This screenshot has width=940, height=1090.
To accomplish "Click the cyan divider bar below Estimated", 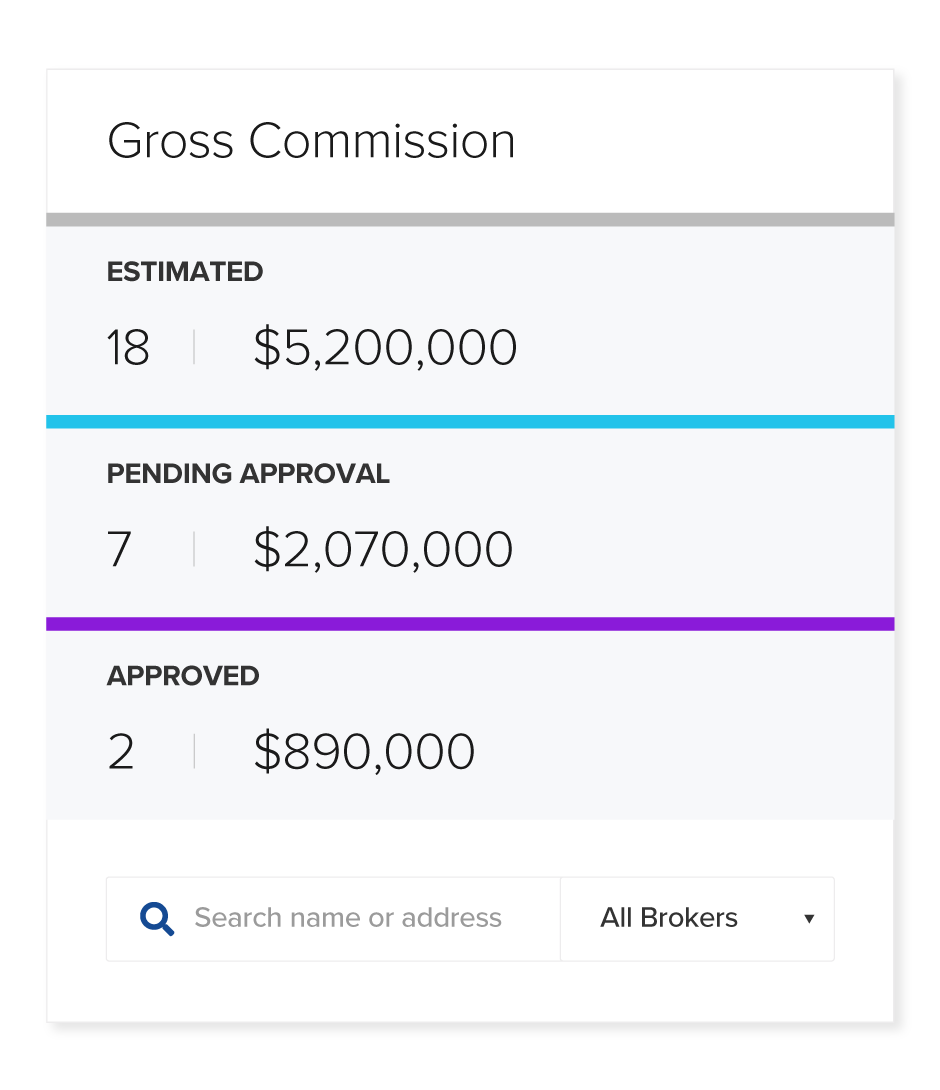I will pos(470,421).
